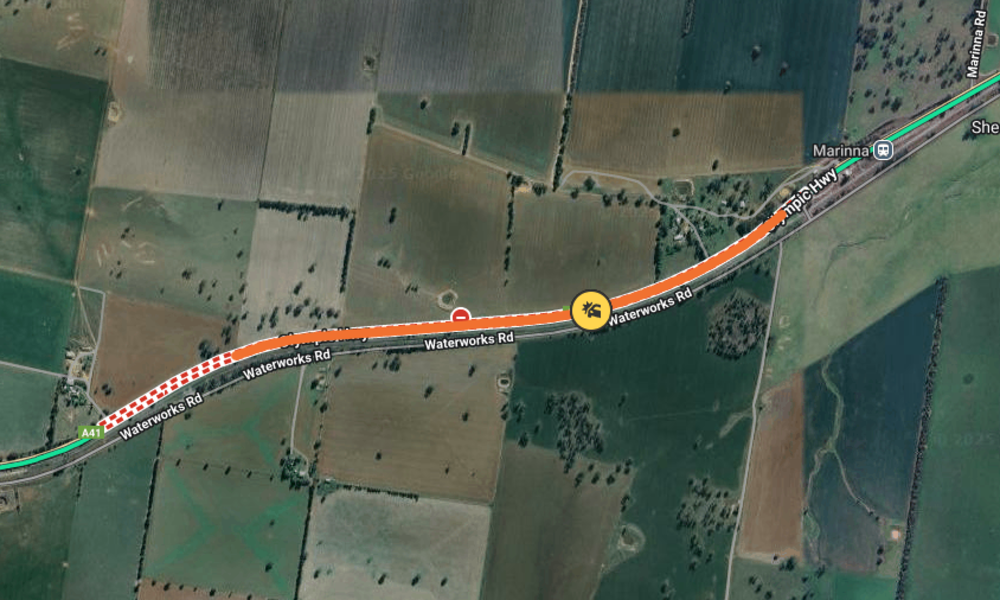Image resolution: width=1000 pixels, height=600 pixels.
Task: Select the Marinna train station marker
Action: pyautogui.click(x=882, y=151)
